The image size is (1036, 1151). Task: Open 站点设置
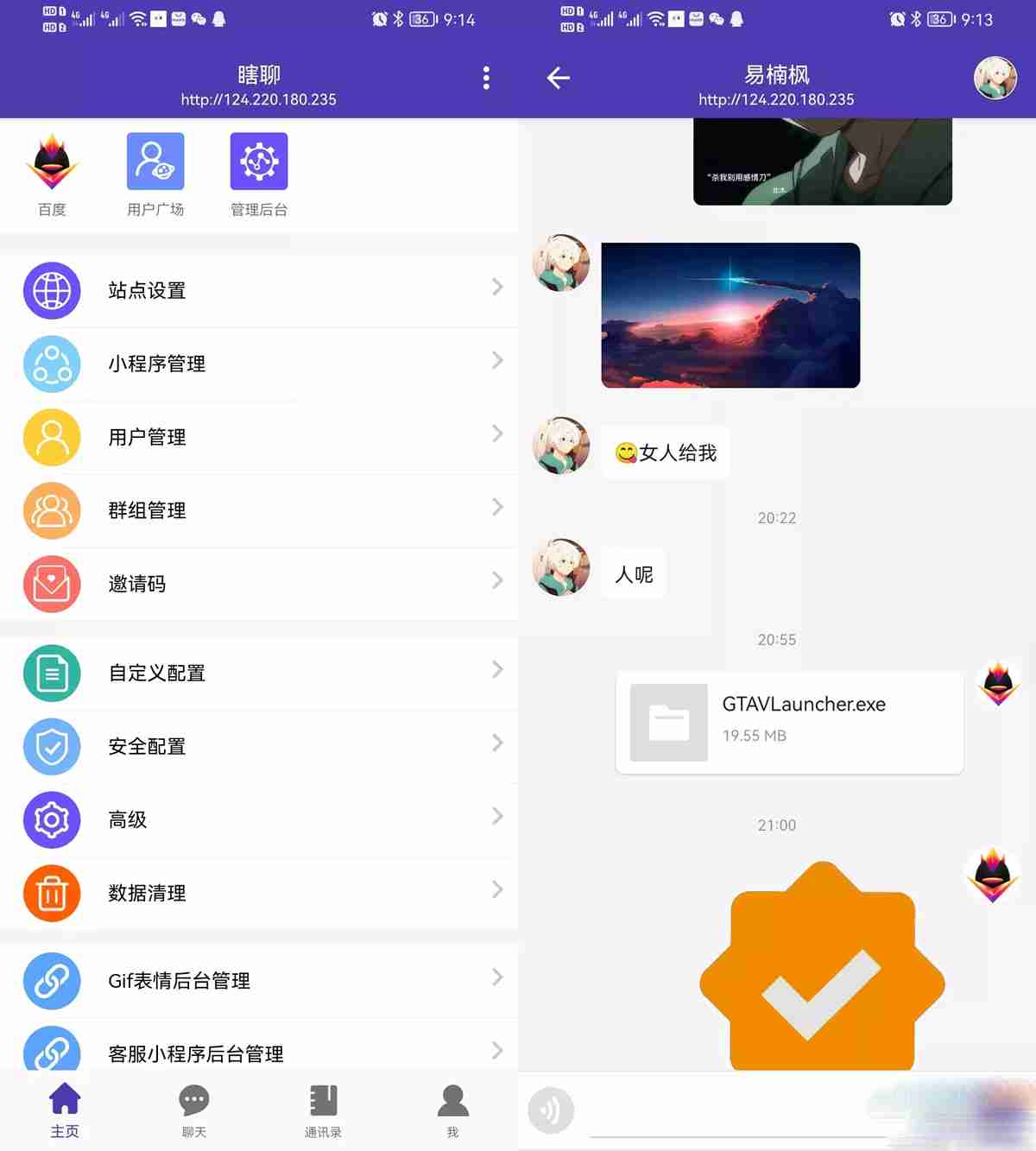259,290
